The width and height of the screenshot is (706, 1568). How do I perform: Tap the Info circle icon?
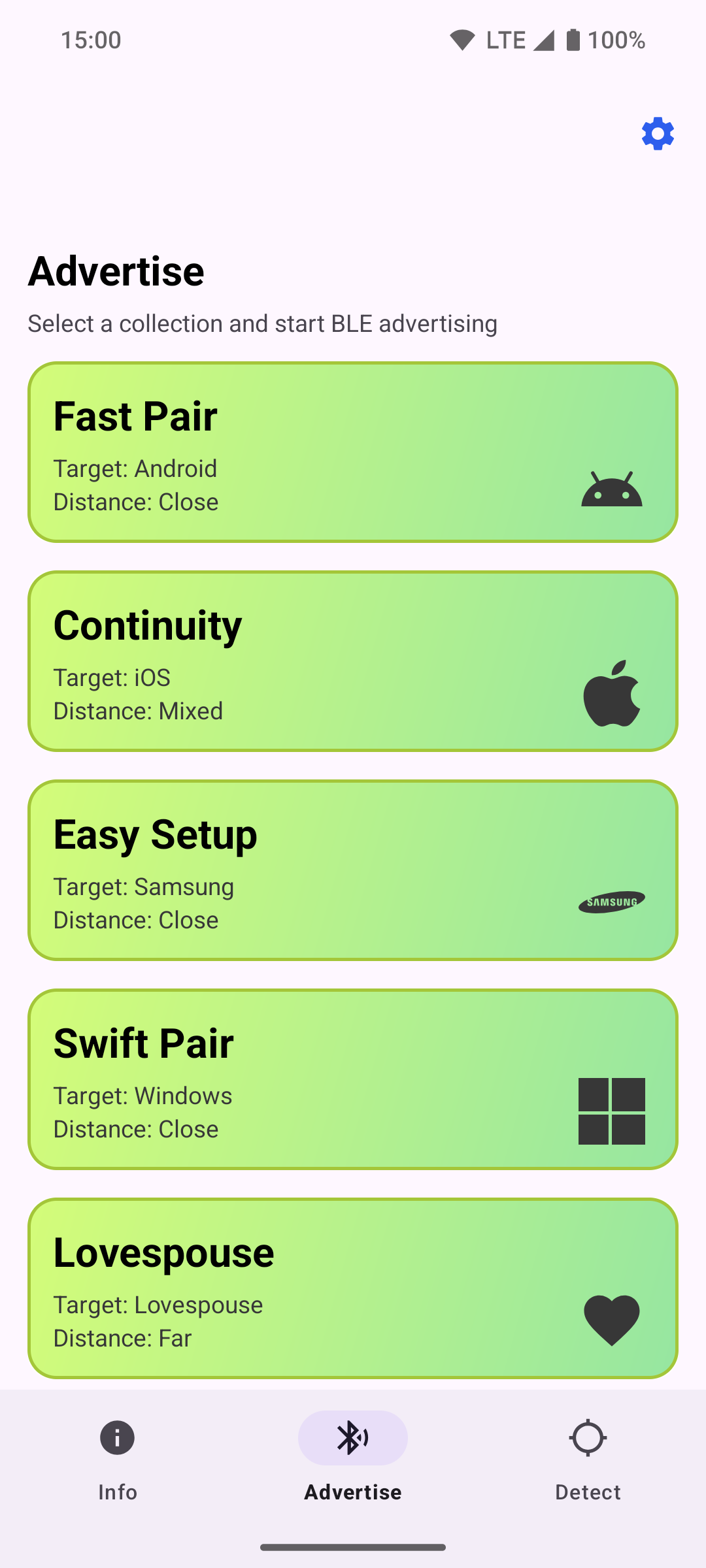tap(117, 1437)
